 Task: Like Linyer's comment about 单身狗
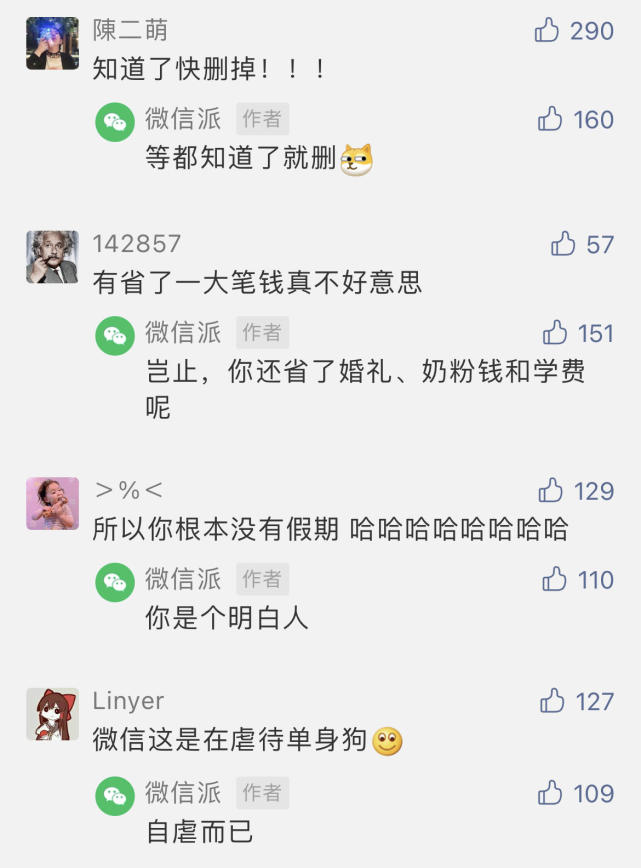(551, 701)
